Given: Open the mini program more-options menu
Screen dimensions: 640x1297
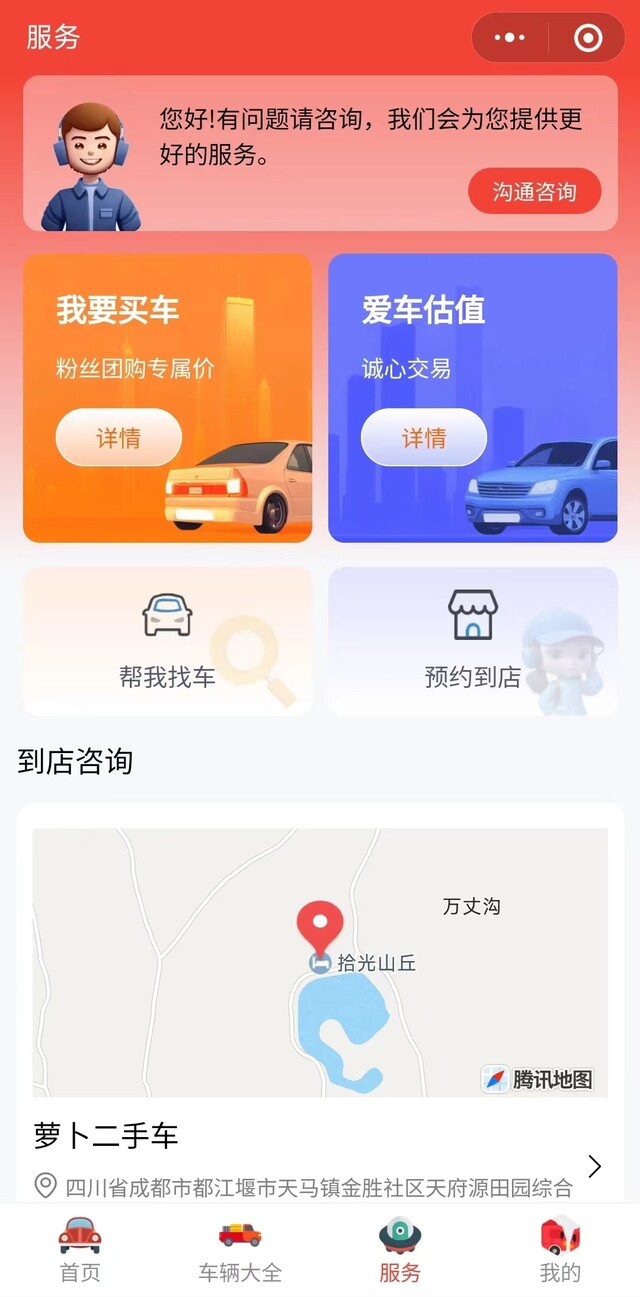Looking at the screenshot, I should 510,38.
